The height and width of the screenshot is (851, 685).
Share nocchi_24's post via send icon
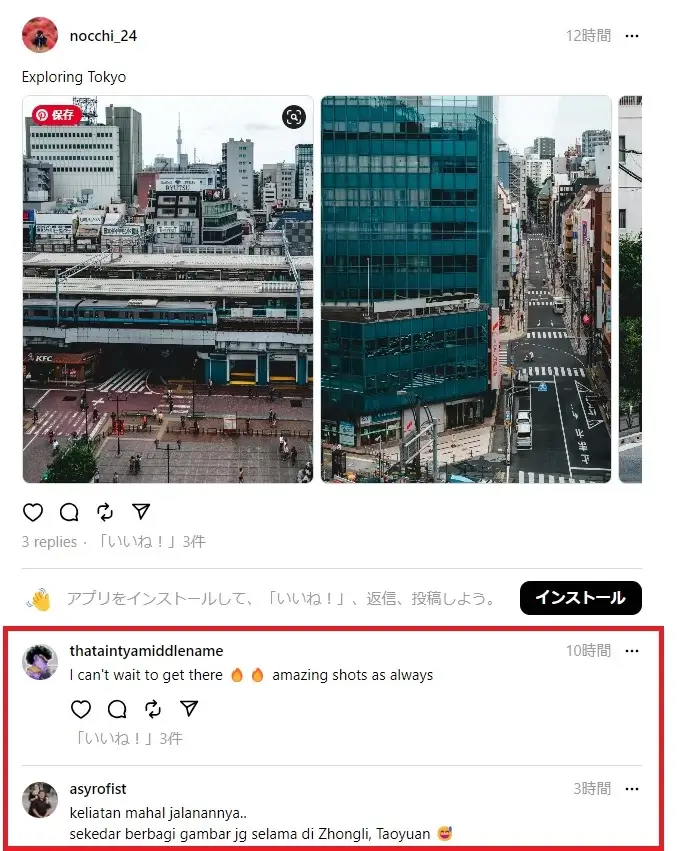click(141, 512)
